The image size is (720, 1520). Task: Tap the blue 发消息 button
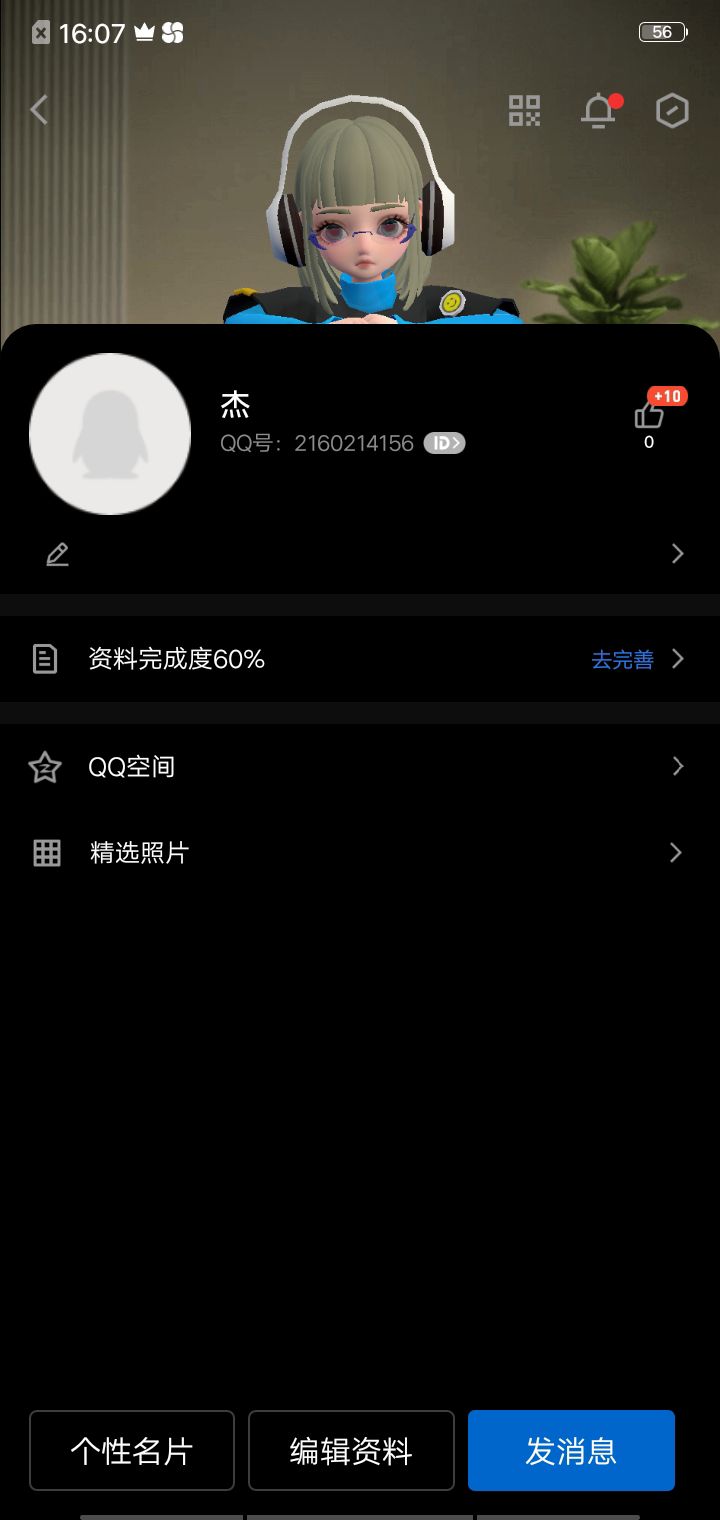[x=571, y=1451]
